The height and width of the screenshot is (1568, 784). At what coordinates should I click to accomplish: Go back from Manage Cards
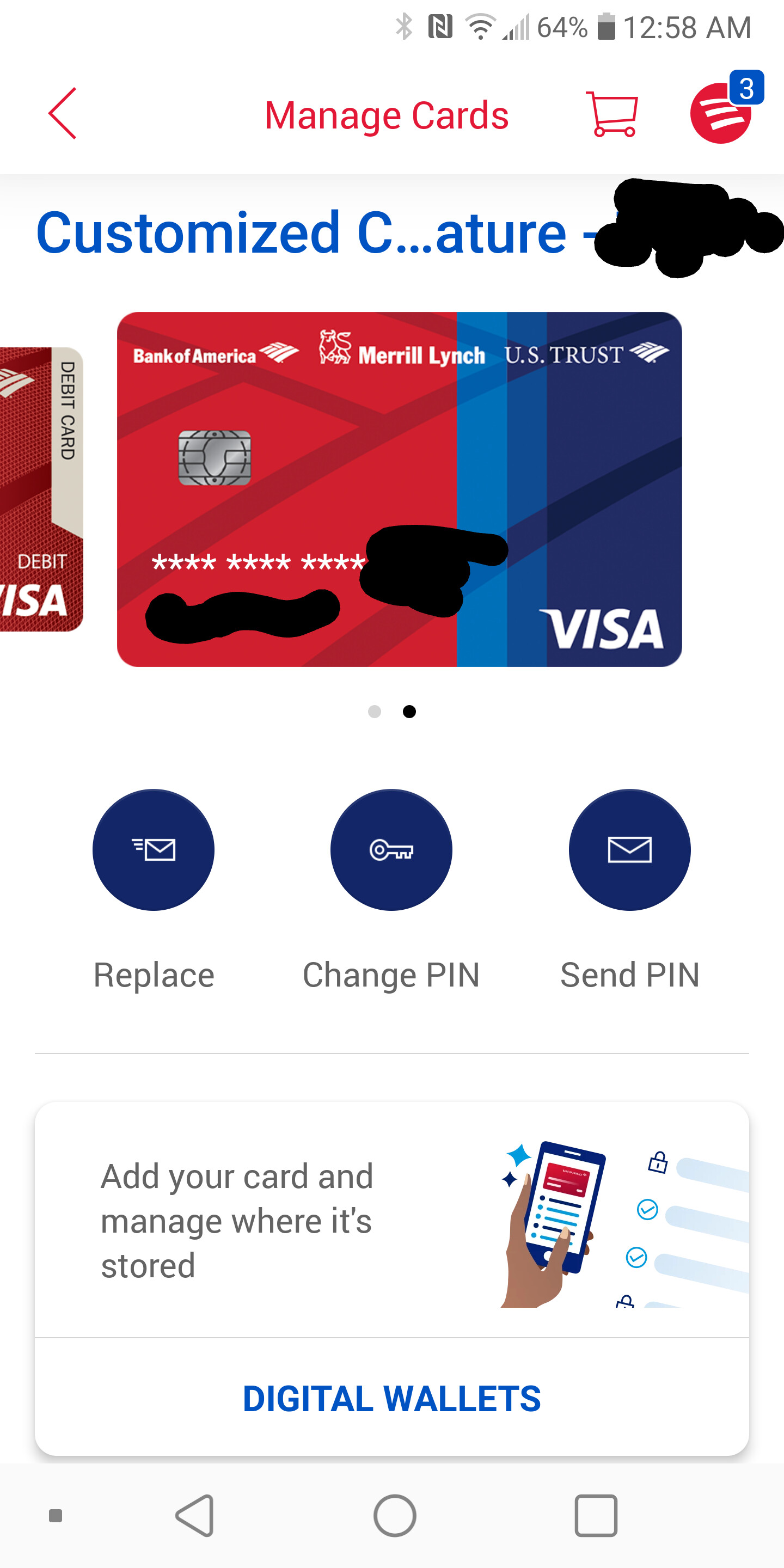[63, 113]
